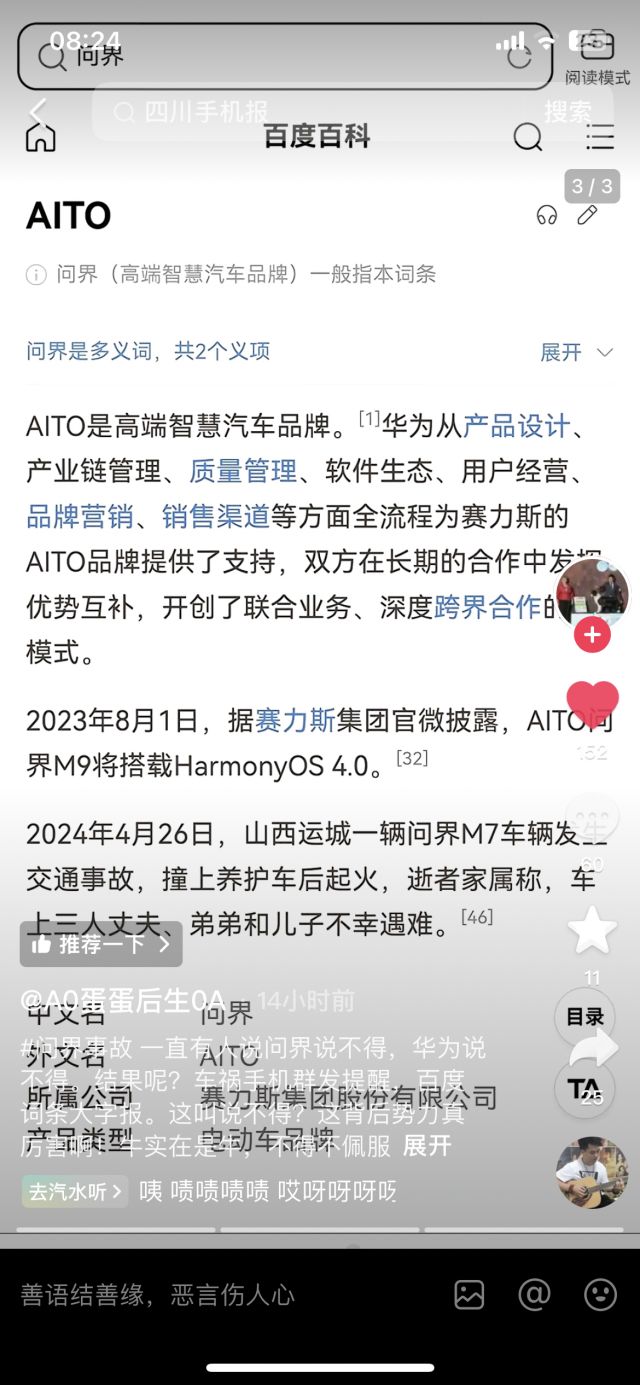Mention someone with the @ icon

pyautogui.click(x=534, y=1295)
